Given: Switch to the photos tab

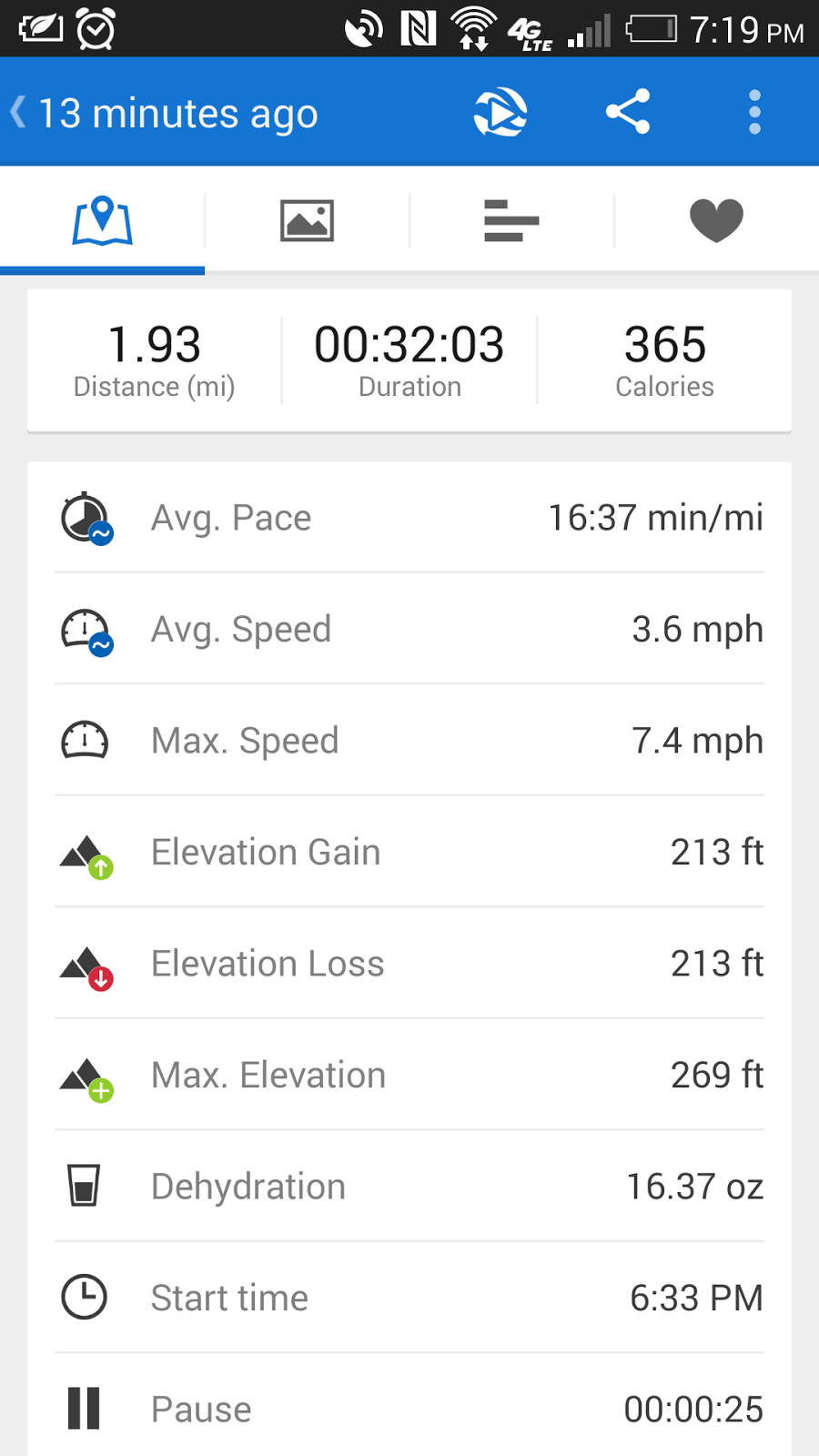Looking at the screenshot, I should click(x=307, y=221).
